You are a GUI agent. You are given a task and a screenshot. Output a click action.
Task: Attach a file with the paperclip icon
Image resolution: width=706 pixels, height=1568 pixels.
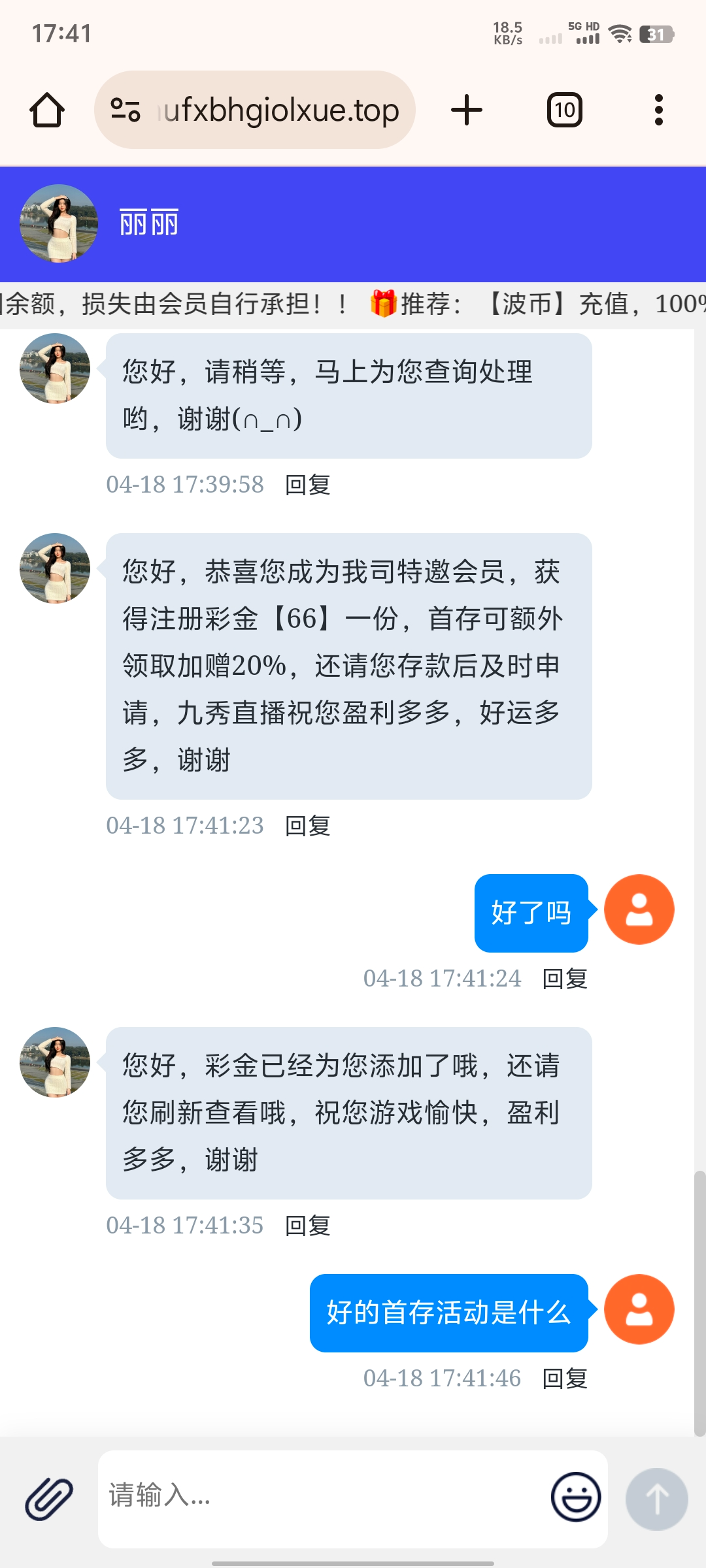point(49,1498)
